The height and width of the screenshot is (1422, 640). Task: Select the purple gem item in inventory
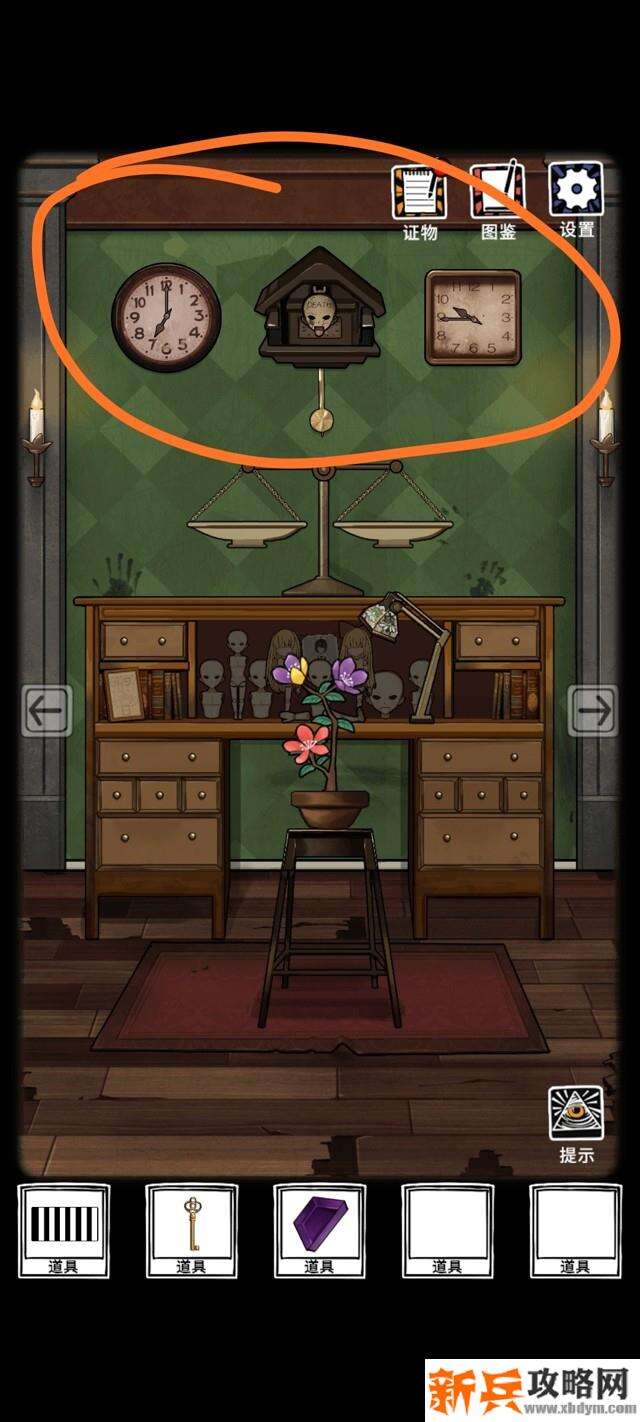[319, 1224]
